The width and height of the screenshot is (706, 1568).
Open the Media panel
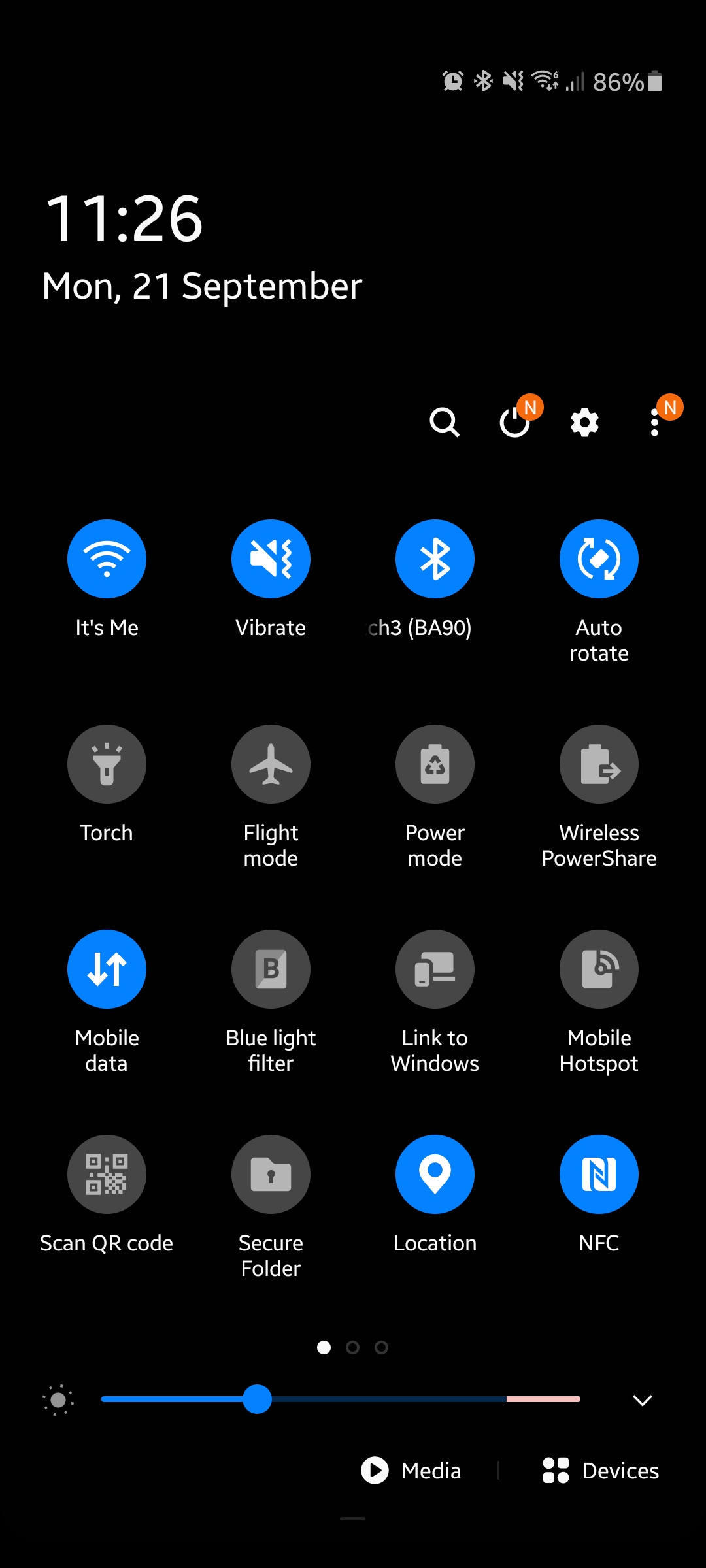(x=412, y=1471)
